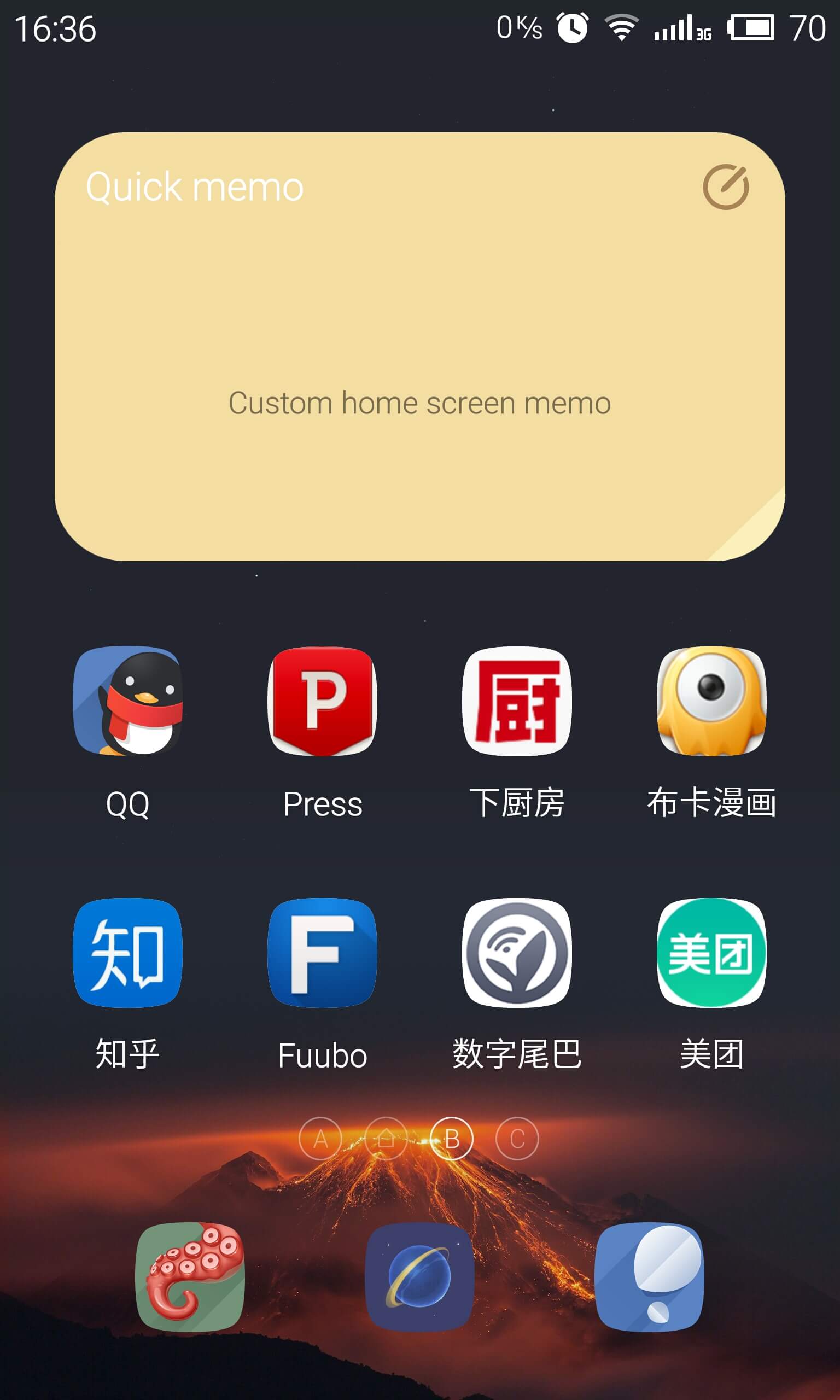840x1400 pixels.
Task: Open the Custom home screen memo note
Action: tap(419, 403)
